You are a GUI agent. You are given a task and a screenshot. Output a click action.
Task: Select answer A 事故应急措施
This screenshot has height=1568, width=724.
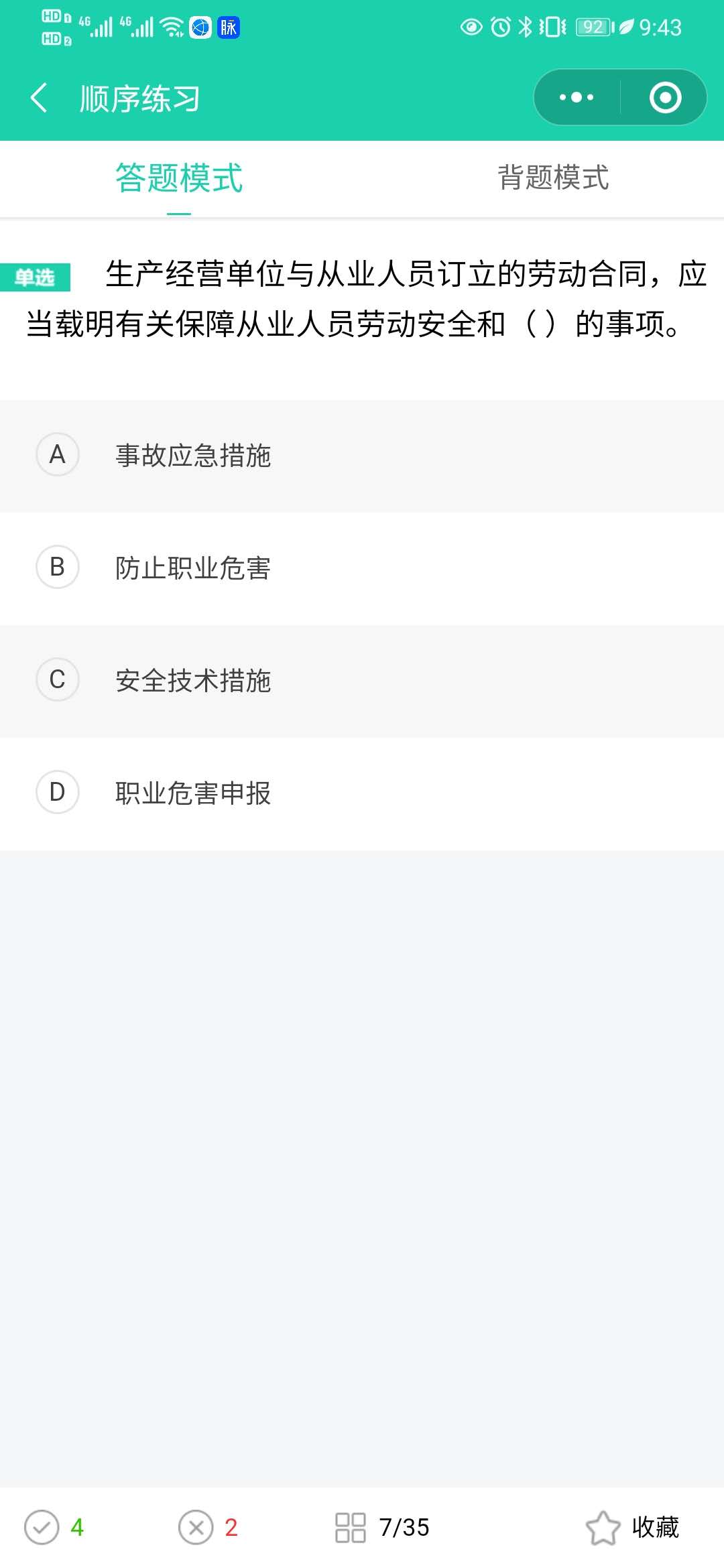pyautogui.click(x=362, y=456)
